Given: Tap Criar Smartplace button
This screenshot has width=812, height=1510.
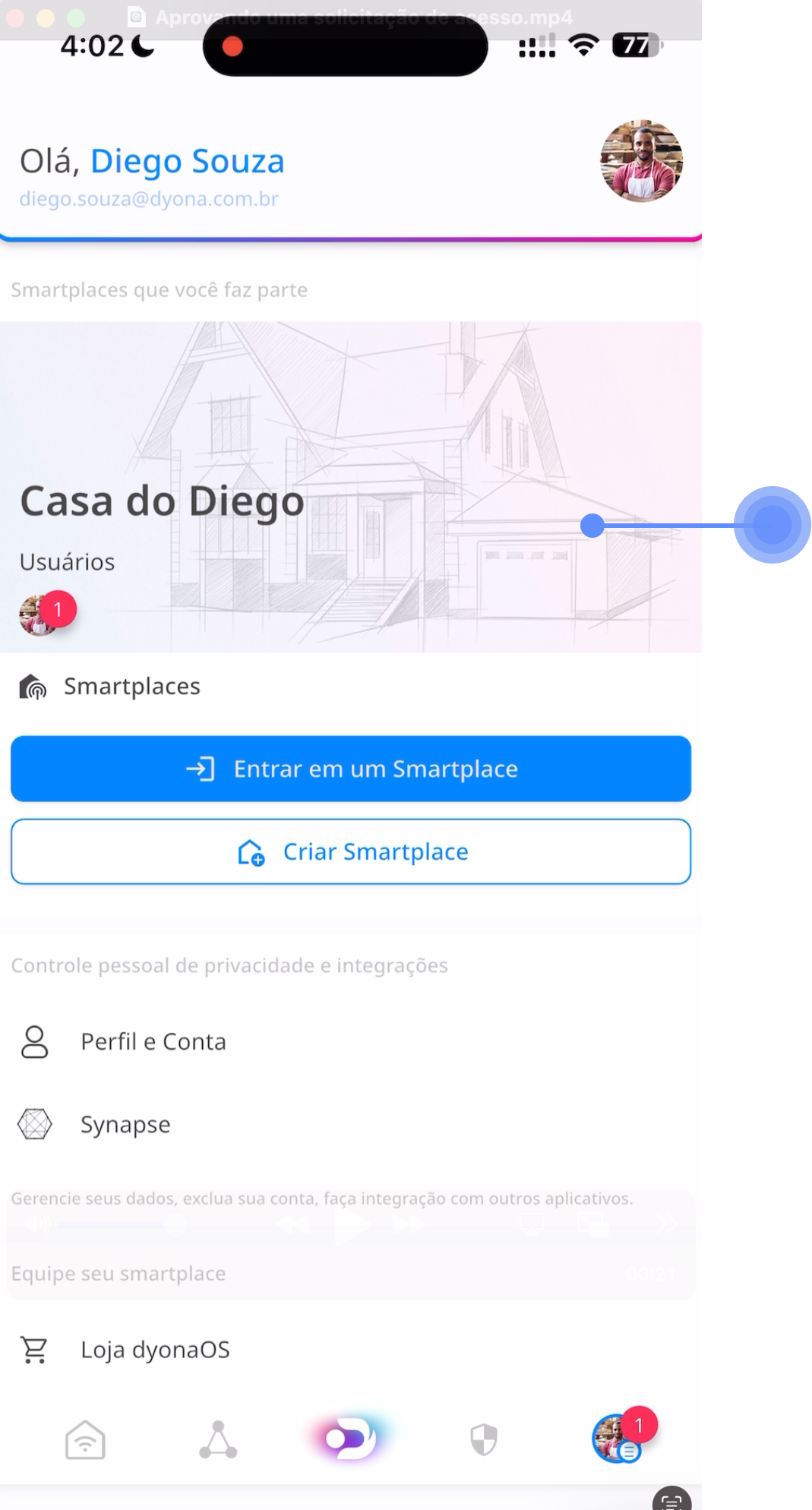Looking at the screenshot, I should (351, 851).
